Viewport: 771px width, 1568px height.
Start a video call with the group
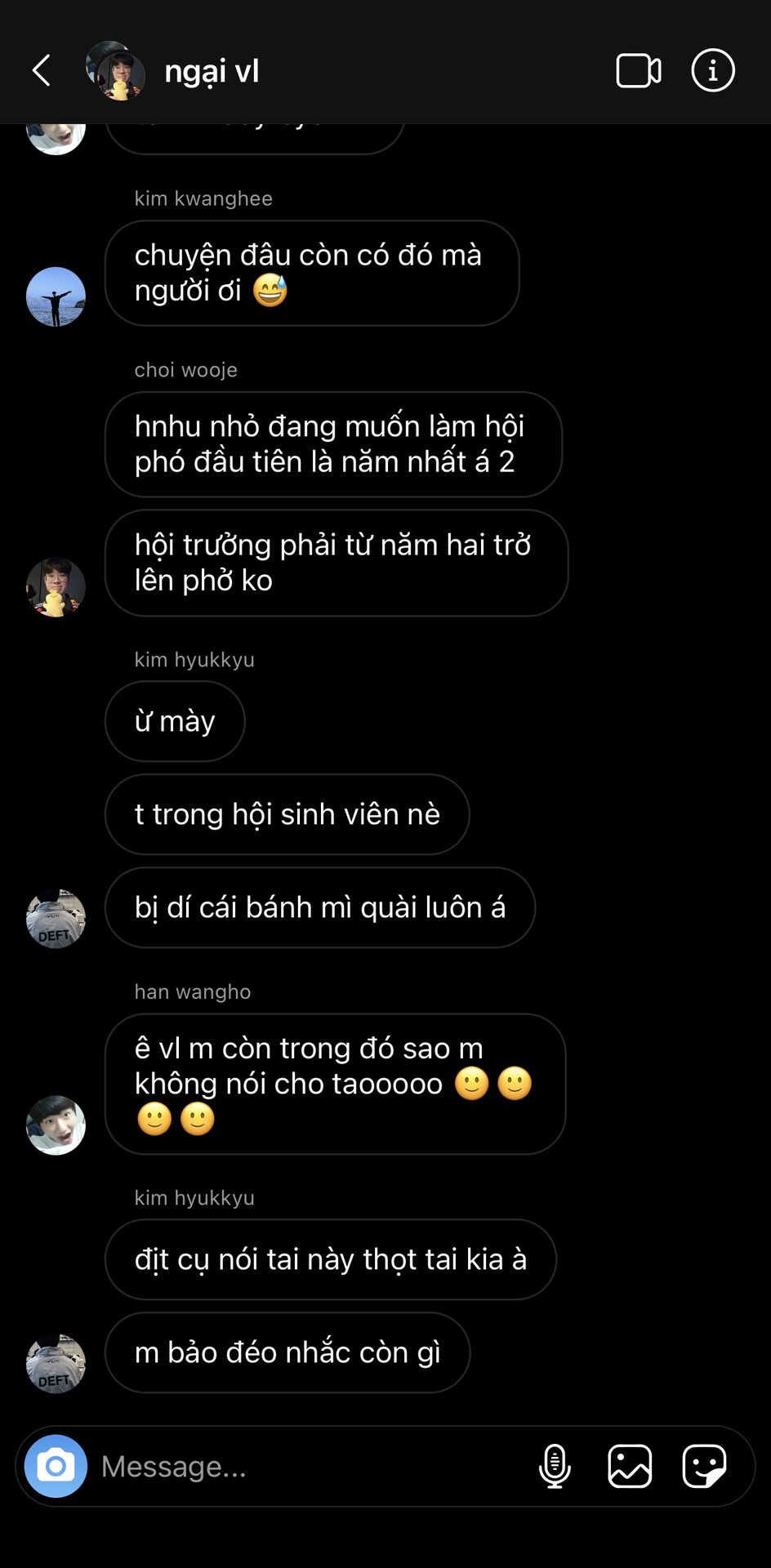tap(638, 71)
